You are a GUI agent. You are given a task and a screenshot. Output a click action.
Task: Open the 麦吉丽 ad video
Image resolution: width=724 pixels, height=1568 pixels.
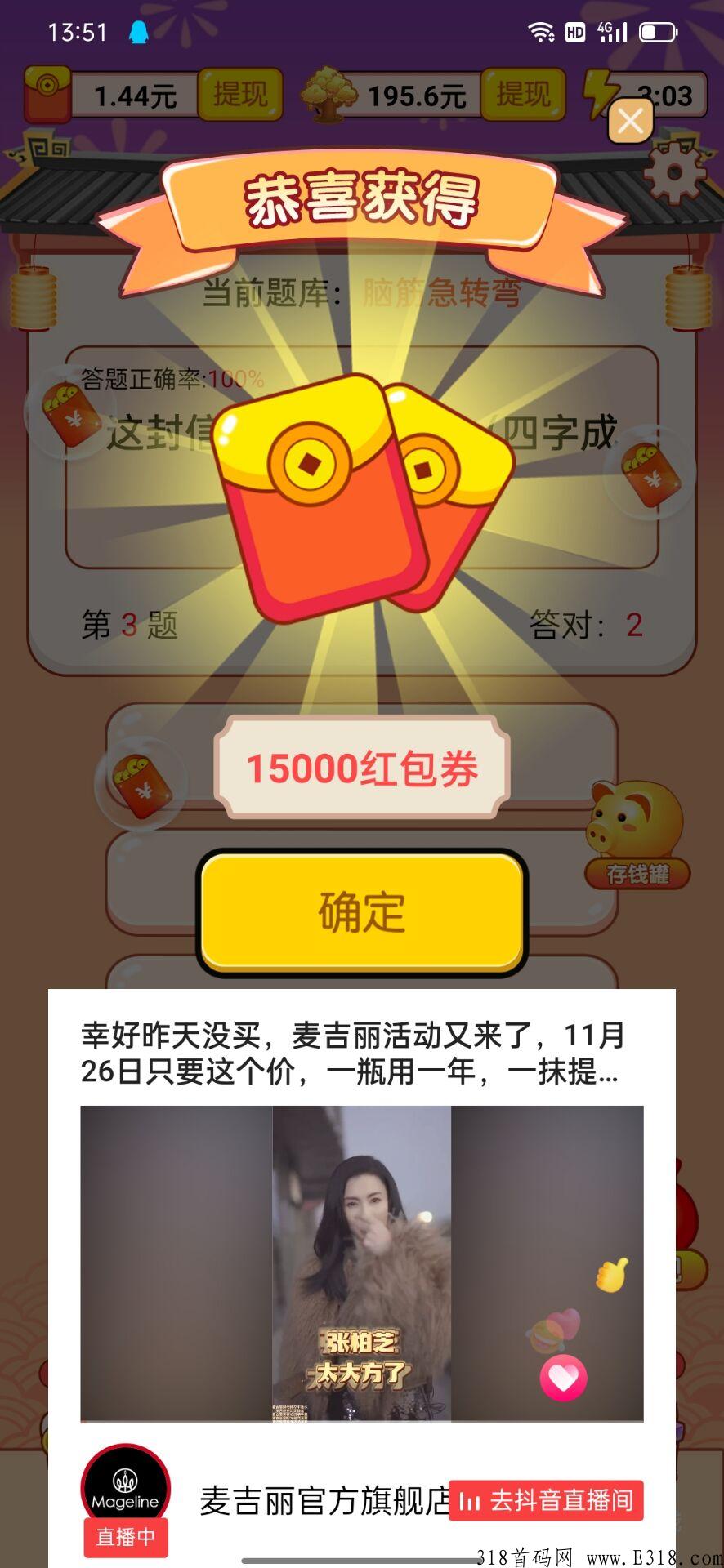point(361,1263)
